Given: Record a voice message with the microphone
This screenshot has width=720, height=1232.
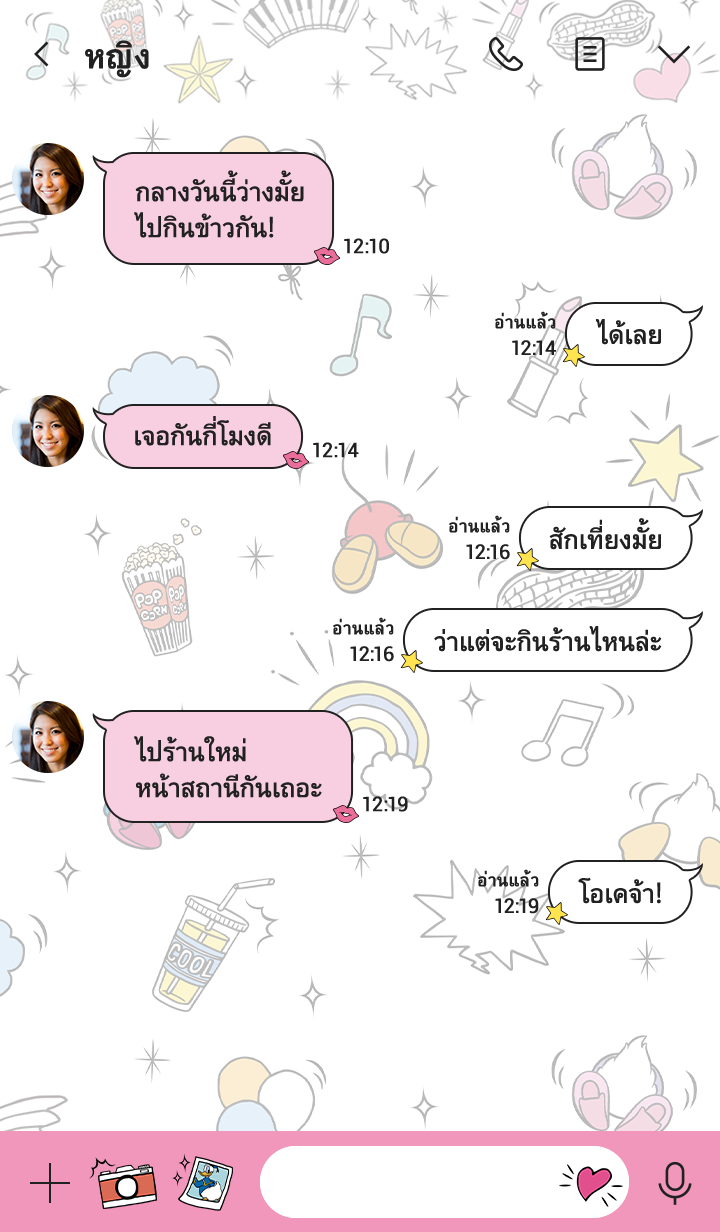Looking at the screenshot, I should [675, 1183].
